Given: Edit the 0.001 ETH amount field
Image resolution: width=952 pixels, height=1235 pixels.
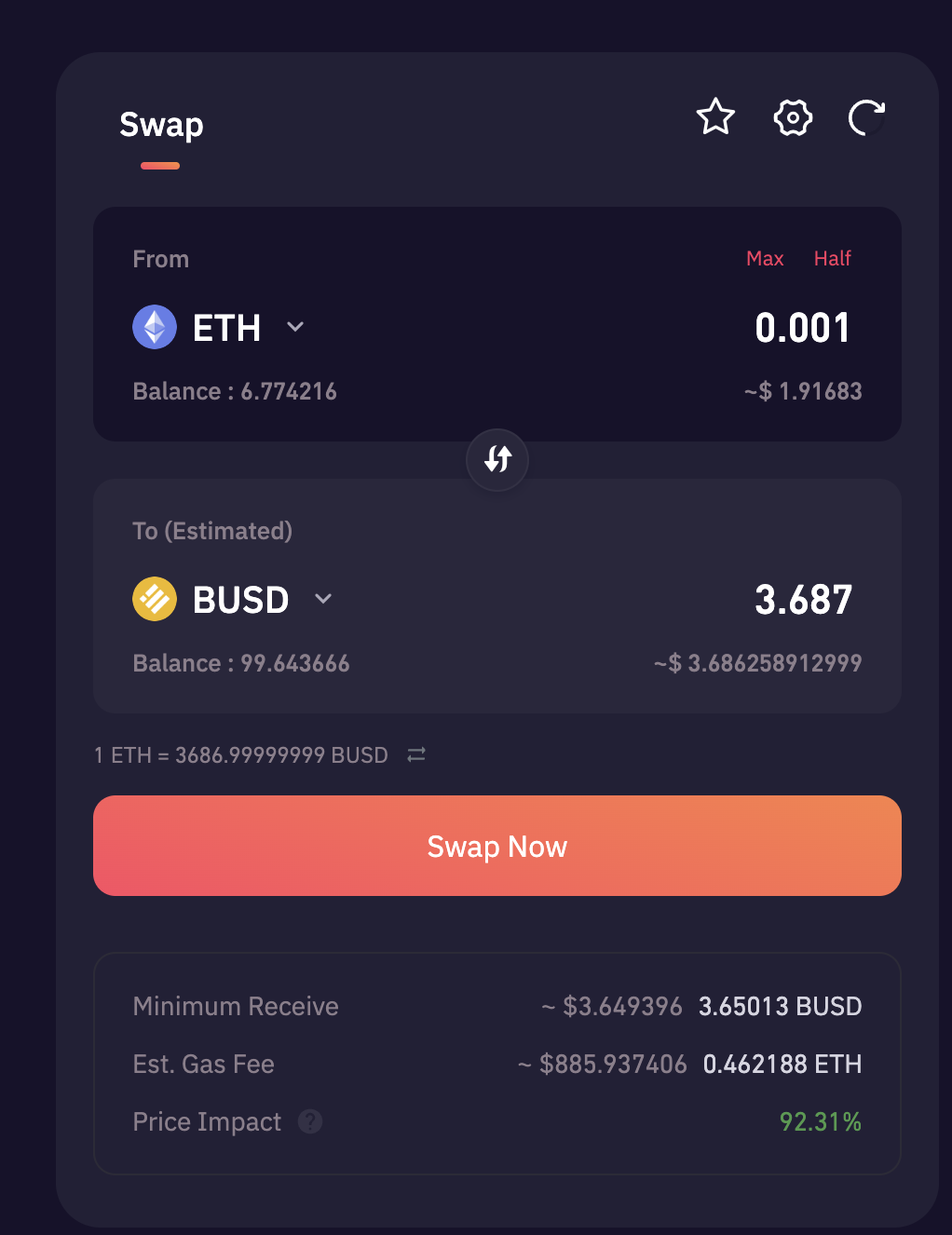Looking at the screenshot, I should [x=801, y=328].
